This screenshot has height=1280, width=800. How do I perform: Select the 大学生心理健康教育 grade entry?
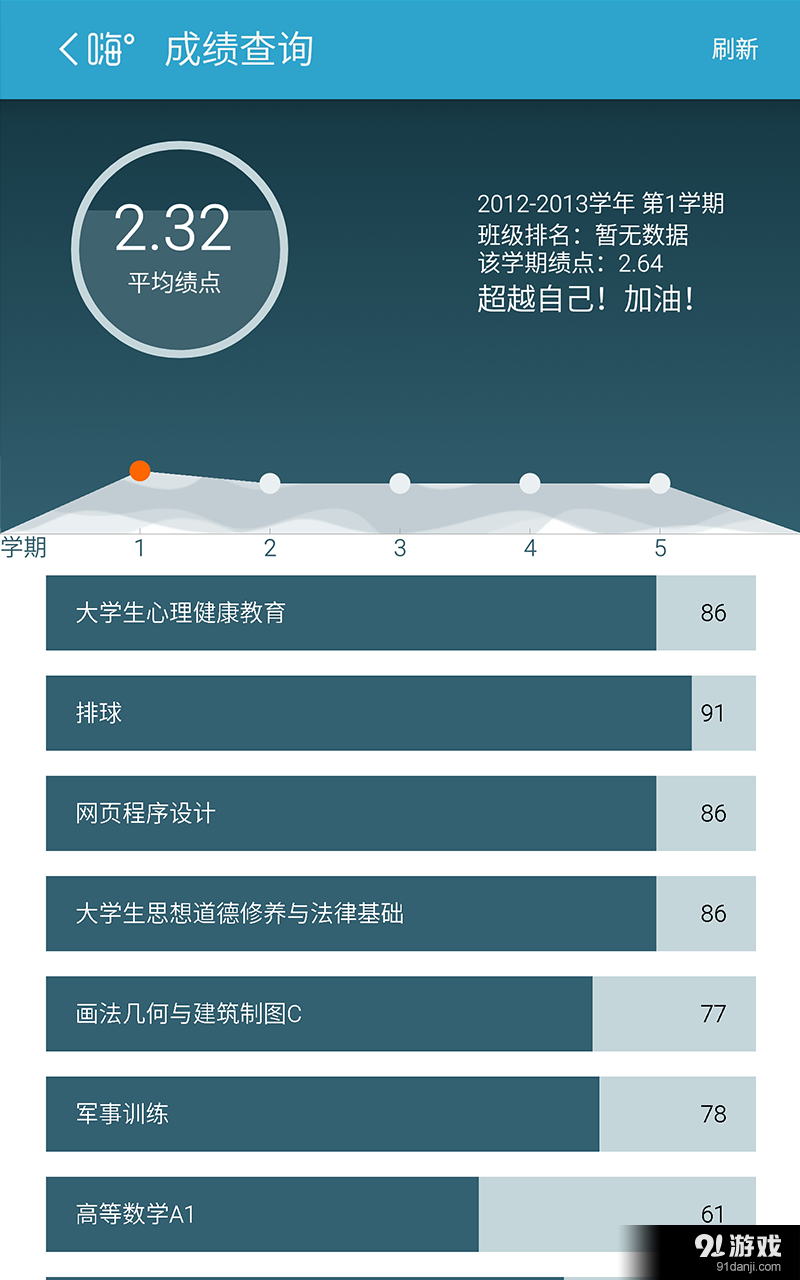click(400, 613)
